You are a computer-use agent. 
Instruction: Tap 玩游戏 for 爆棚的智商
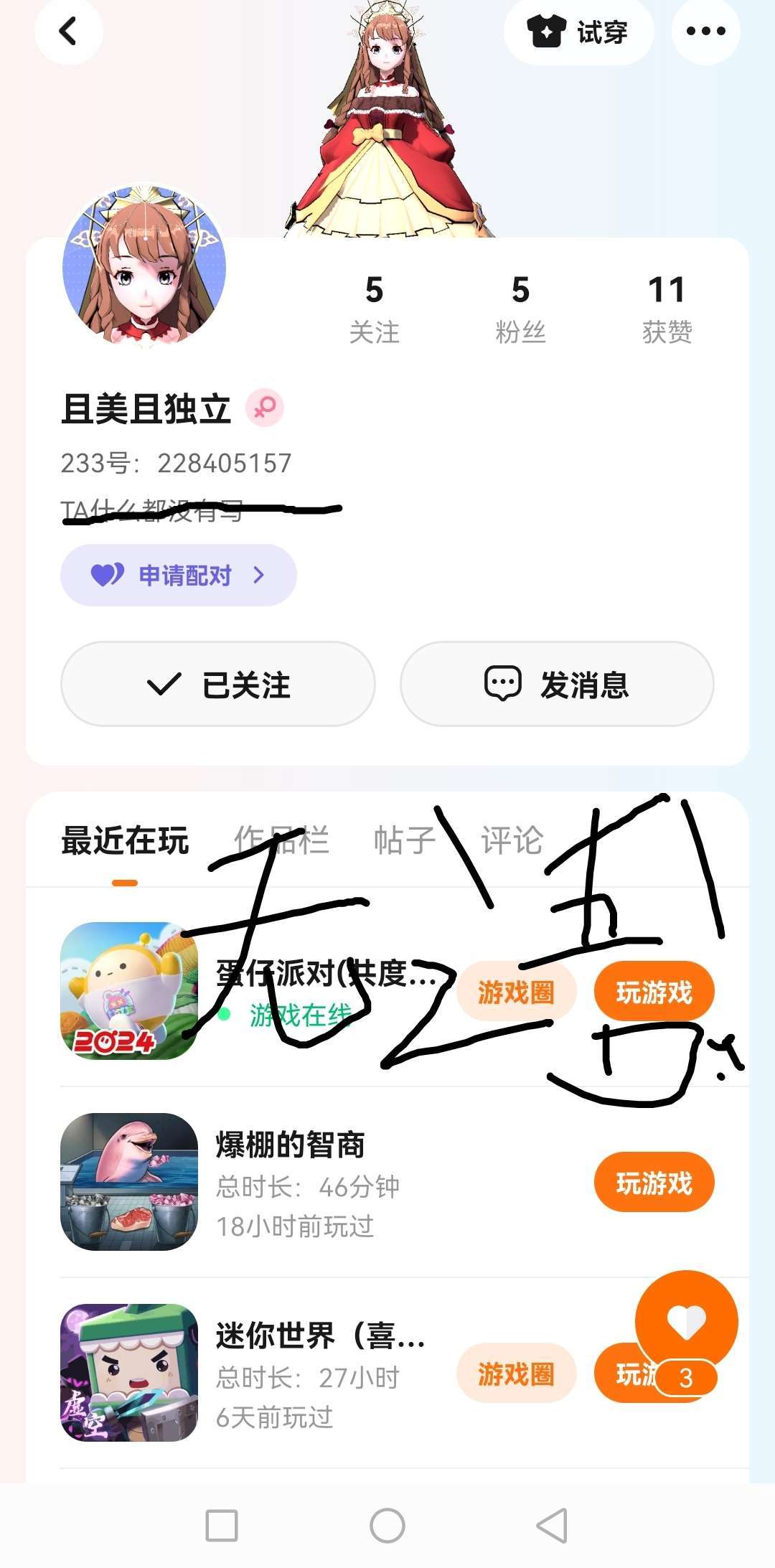click(654, 1183)
